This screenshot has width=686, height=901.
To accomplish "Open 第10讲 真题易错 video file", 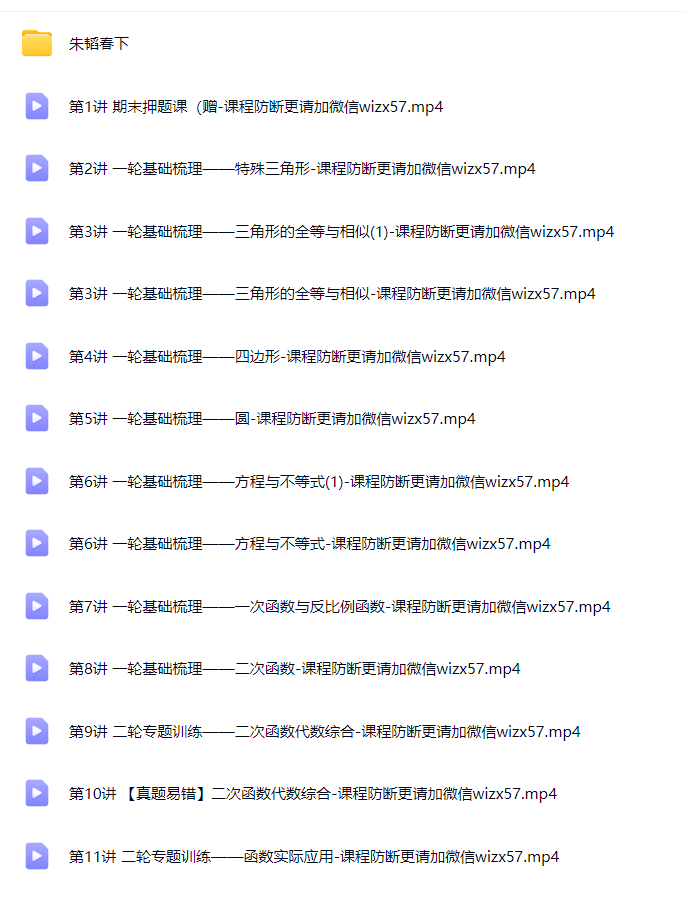I will coord(312,794).
